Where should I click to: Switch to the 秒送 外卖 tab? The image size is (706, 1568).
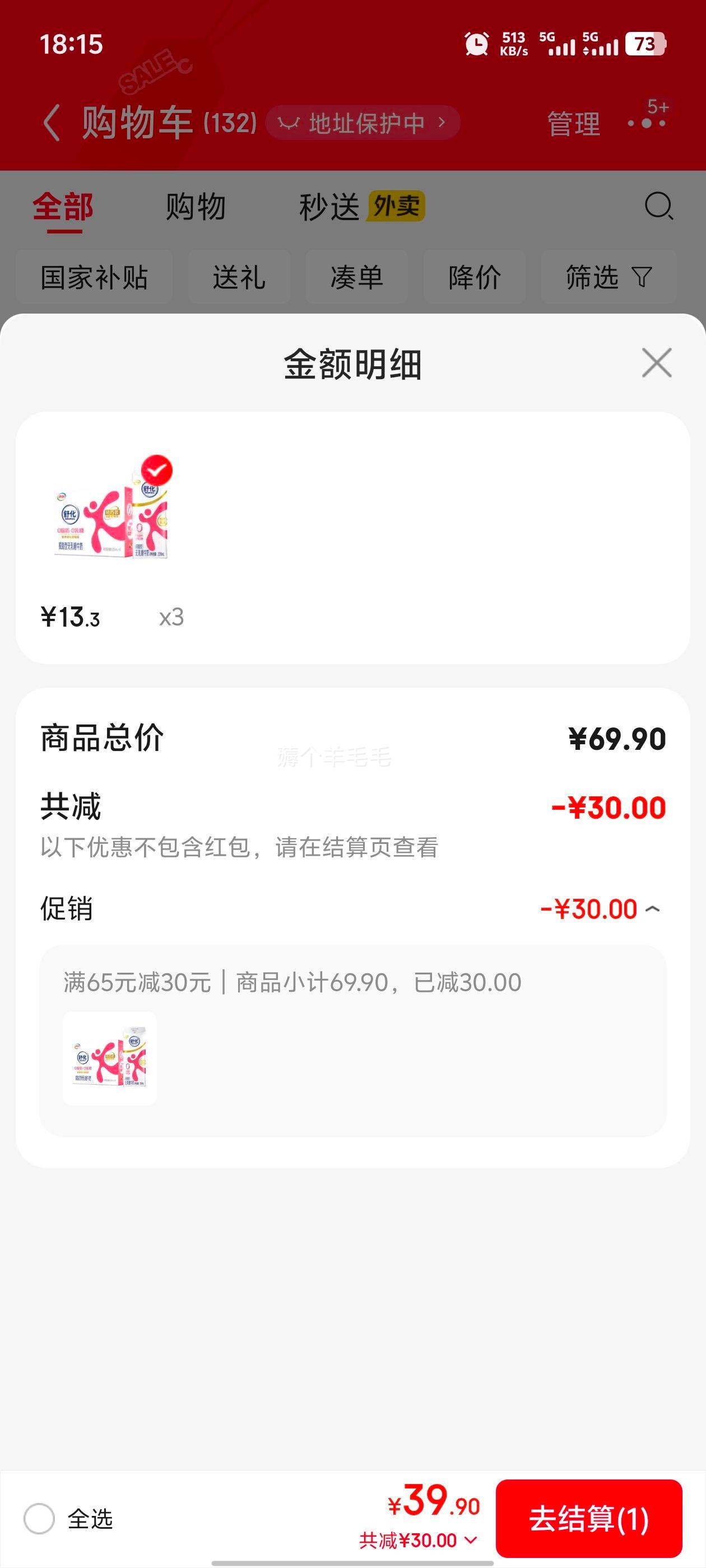(x=361, y=207)
